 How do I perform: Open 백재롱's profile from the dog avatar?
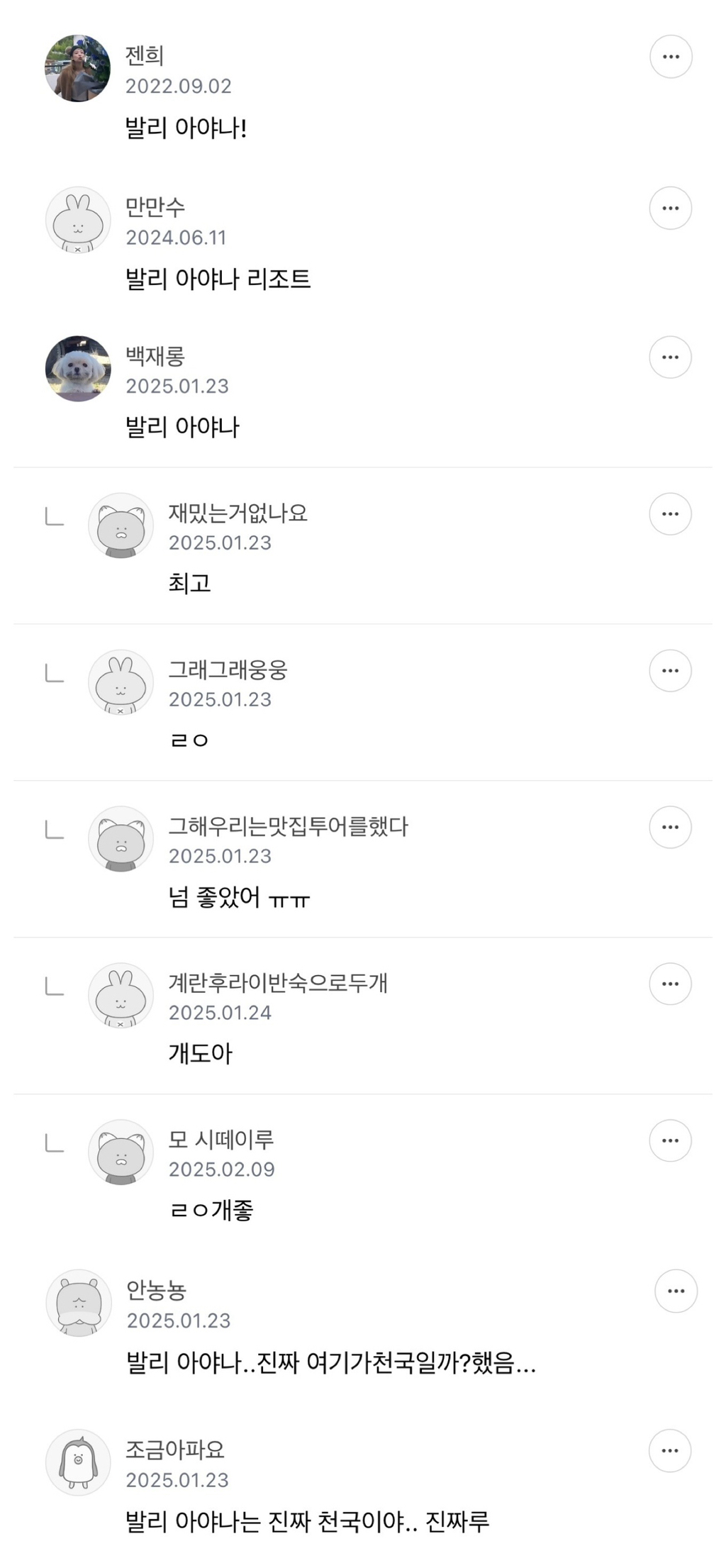tap(78, 369)
